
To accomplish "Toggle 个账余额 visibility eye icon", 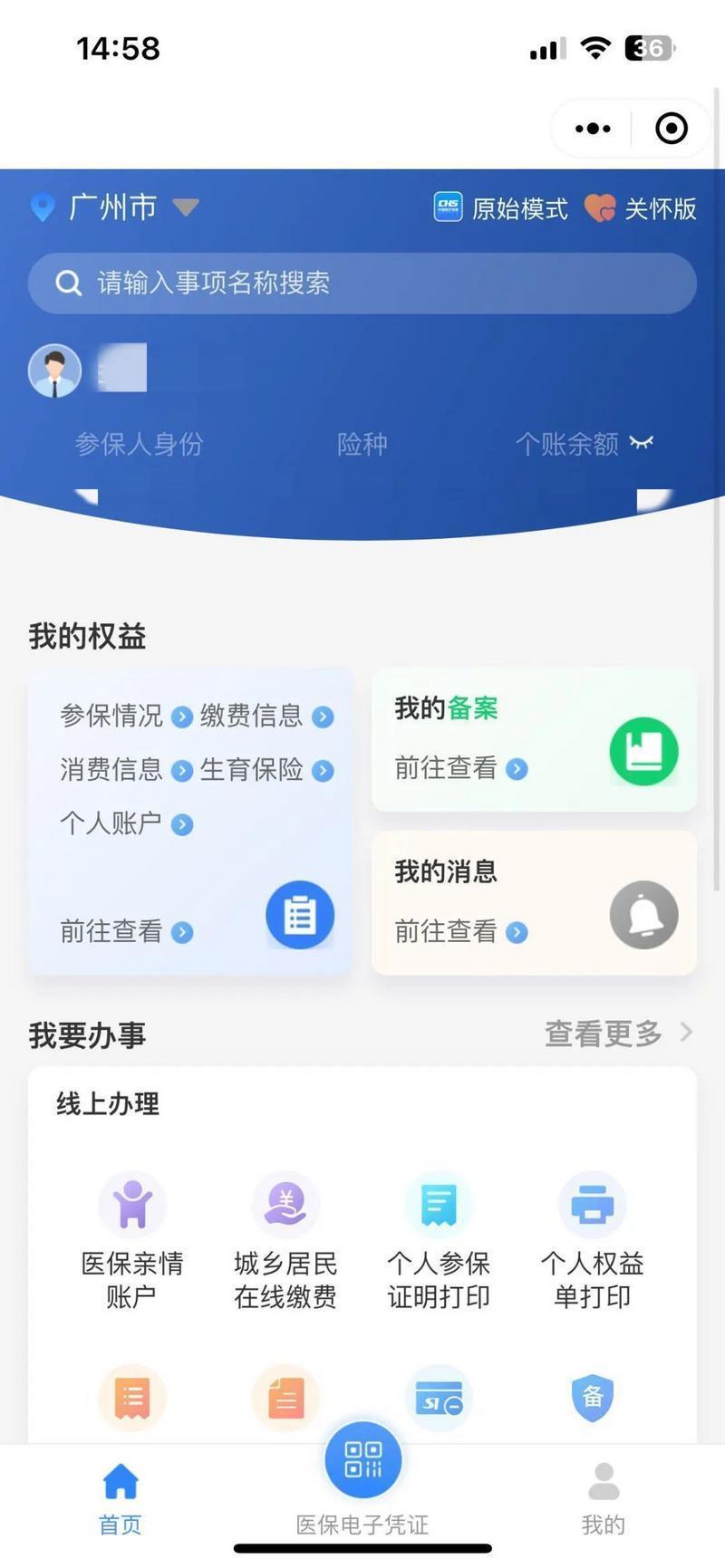I will coord(642,443).
